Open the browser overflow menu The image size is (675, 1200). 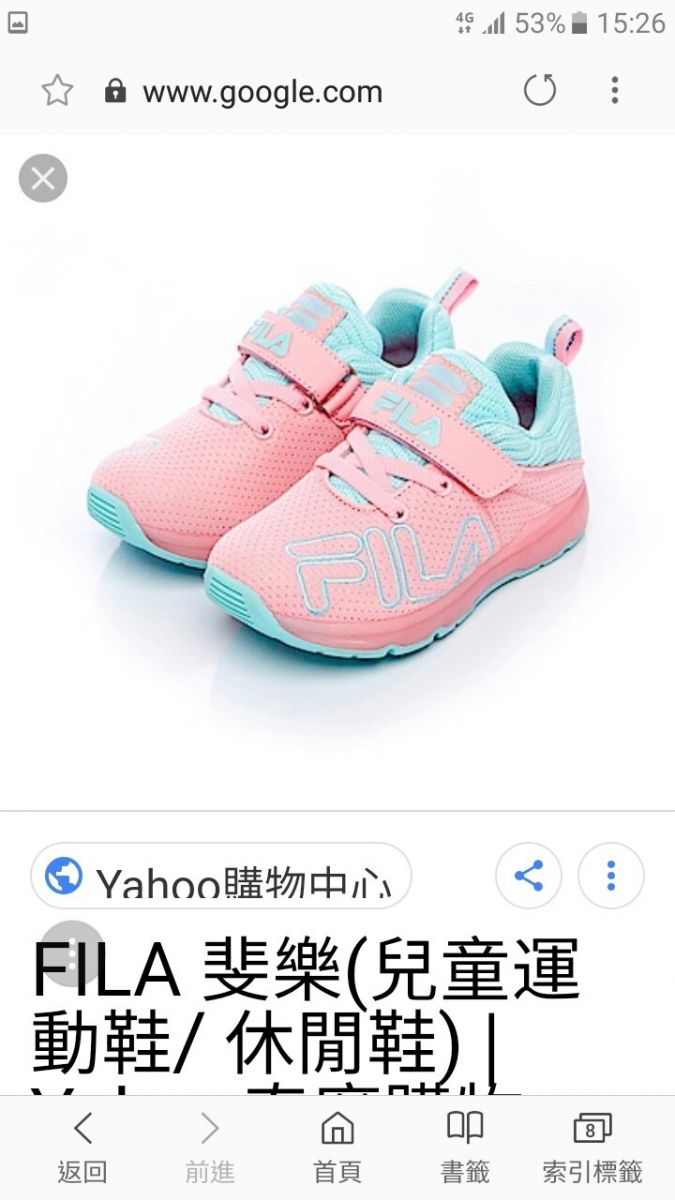615,91
